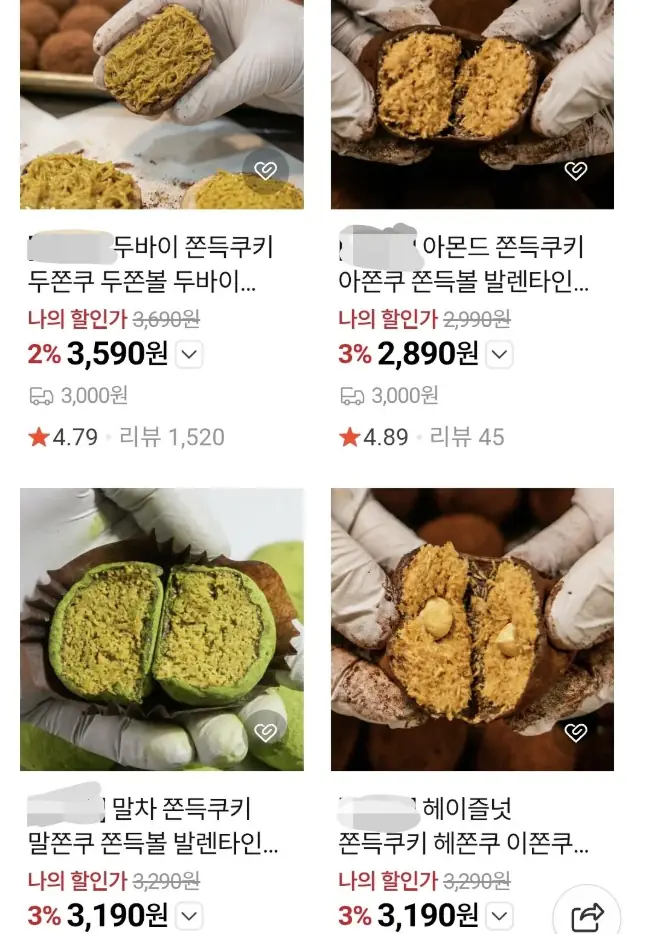Expand the discount details beside 3,590원
This screenshot has height=934, width=648.
tap(190, 354)
